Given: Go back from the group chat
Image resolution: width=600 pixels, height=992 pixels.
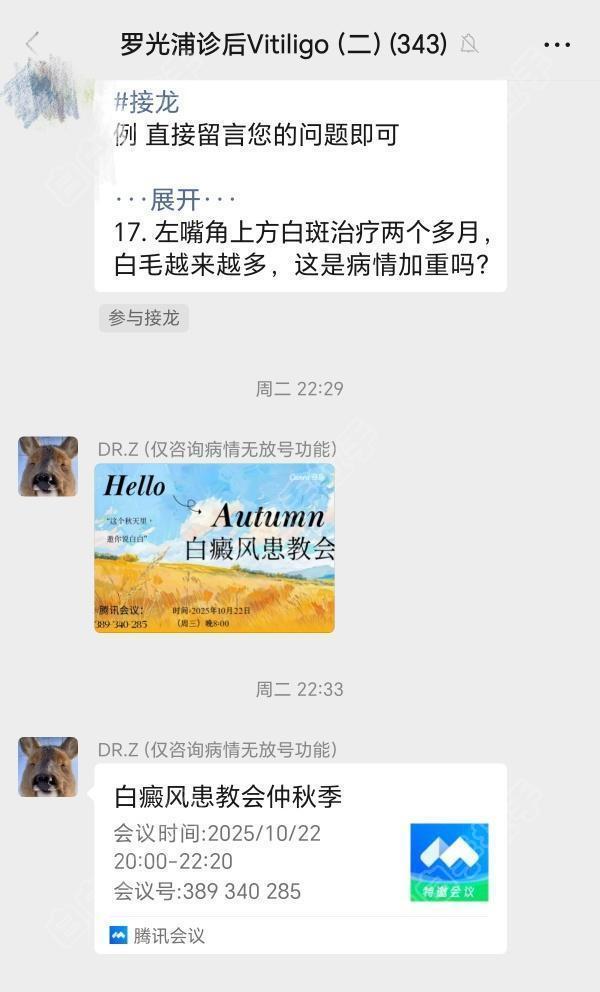Looking at the screenshot, I should (x=32, y=43).
